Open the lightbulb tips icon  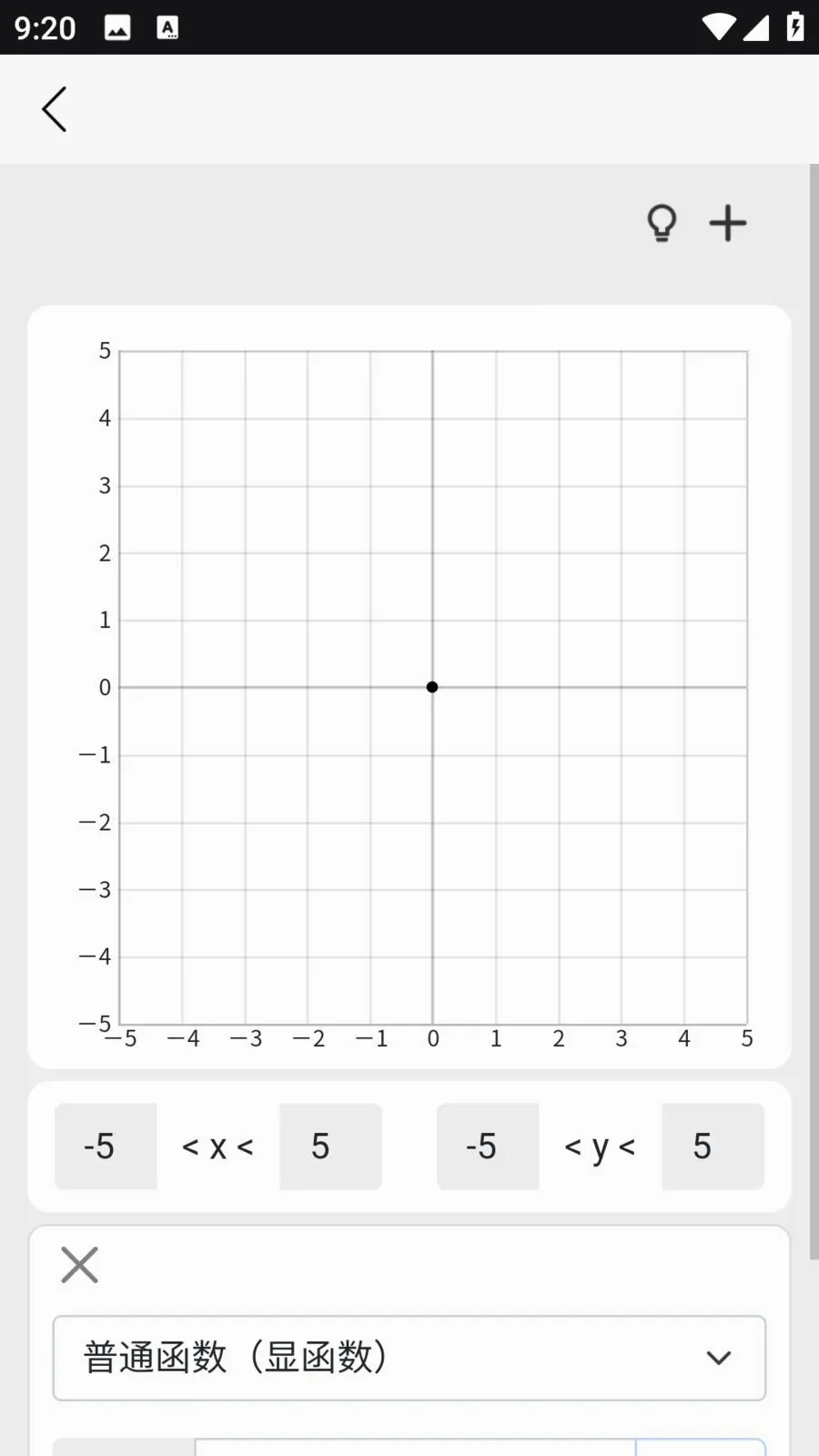pyautogui.click(x=662, y=223)
